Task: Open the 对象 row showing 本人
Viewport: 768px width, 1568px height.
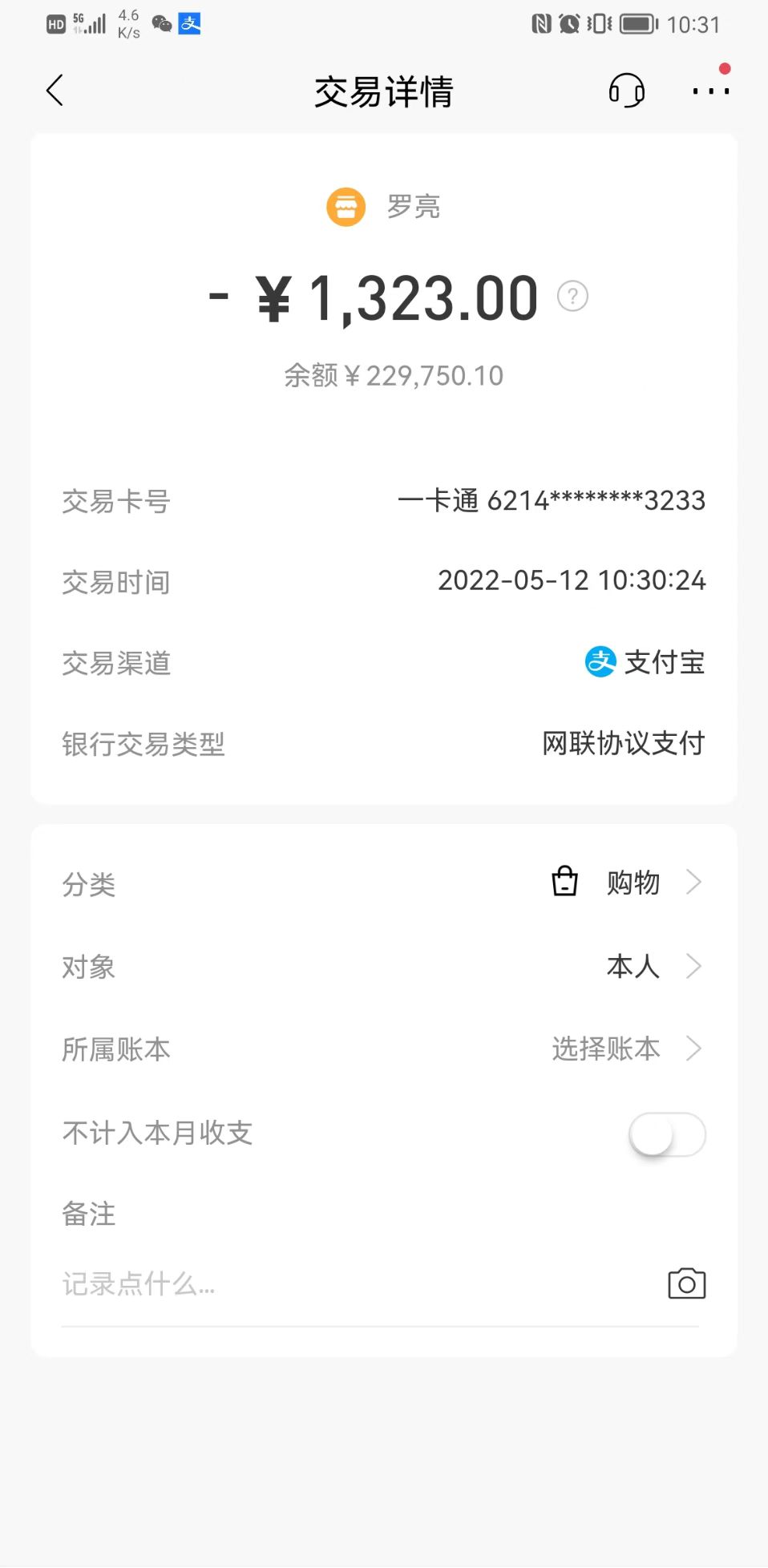Action: pos(384,966)
